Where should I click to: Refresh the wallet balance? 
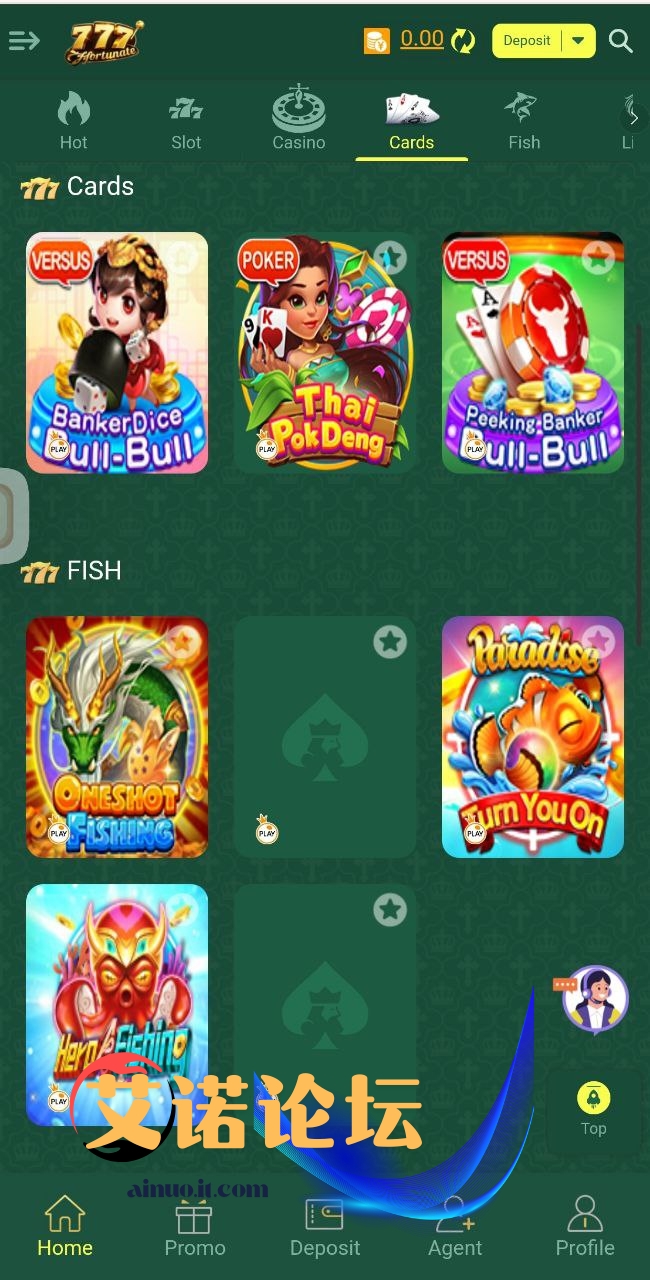[x=463, y=41]
